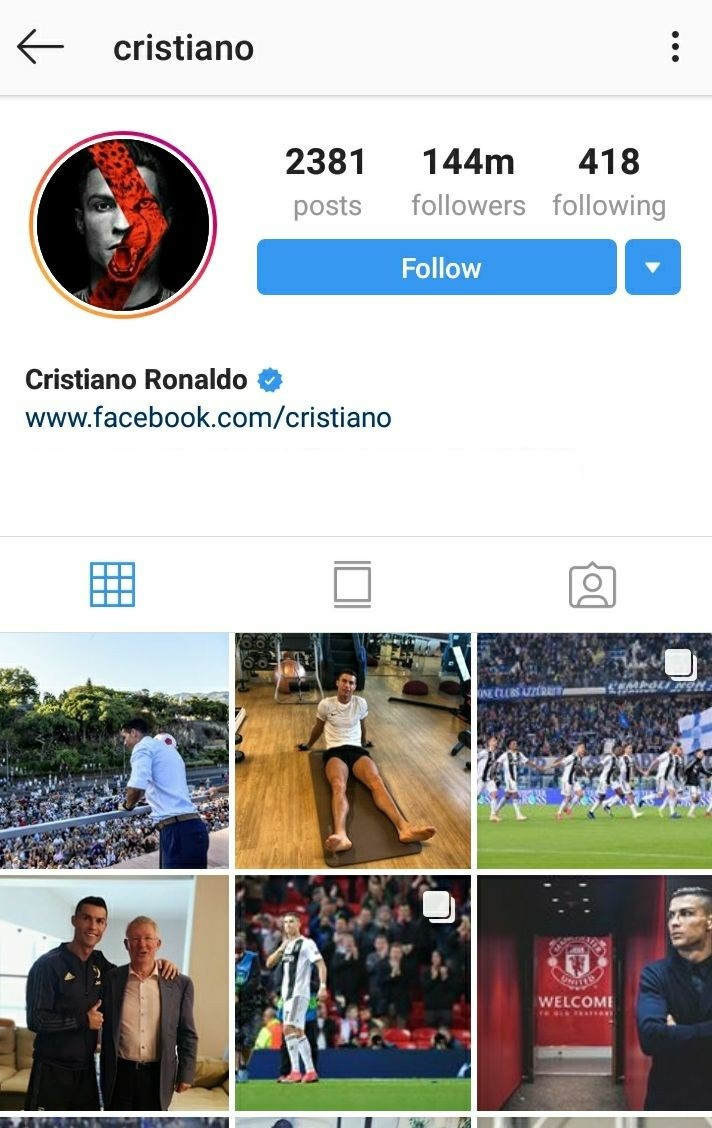Open the www.facebook.com/cristiano link
712x1128 pixels.
[x=208, y=417]
